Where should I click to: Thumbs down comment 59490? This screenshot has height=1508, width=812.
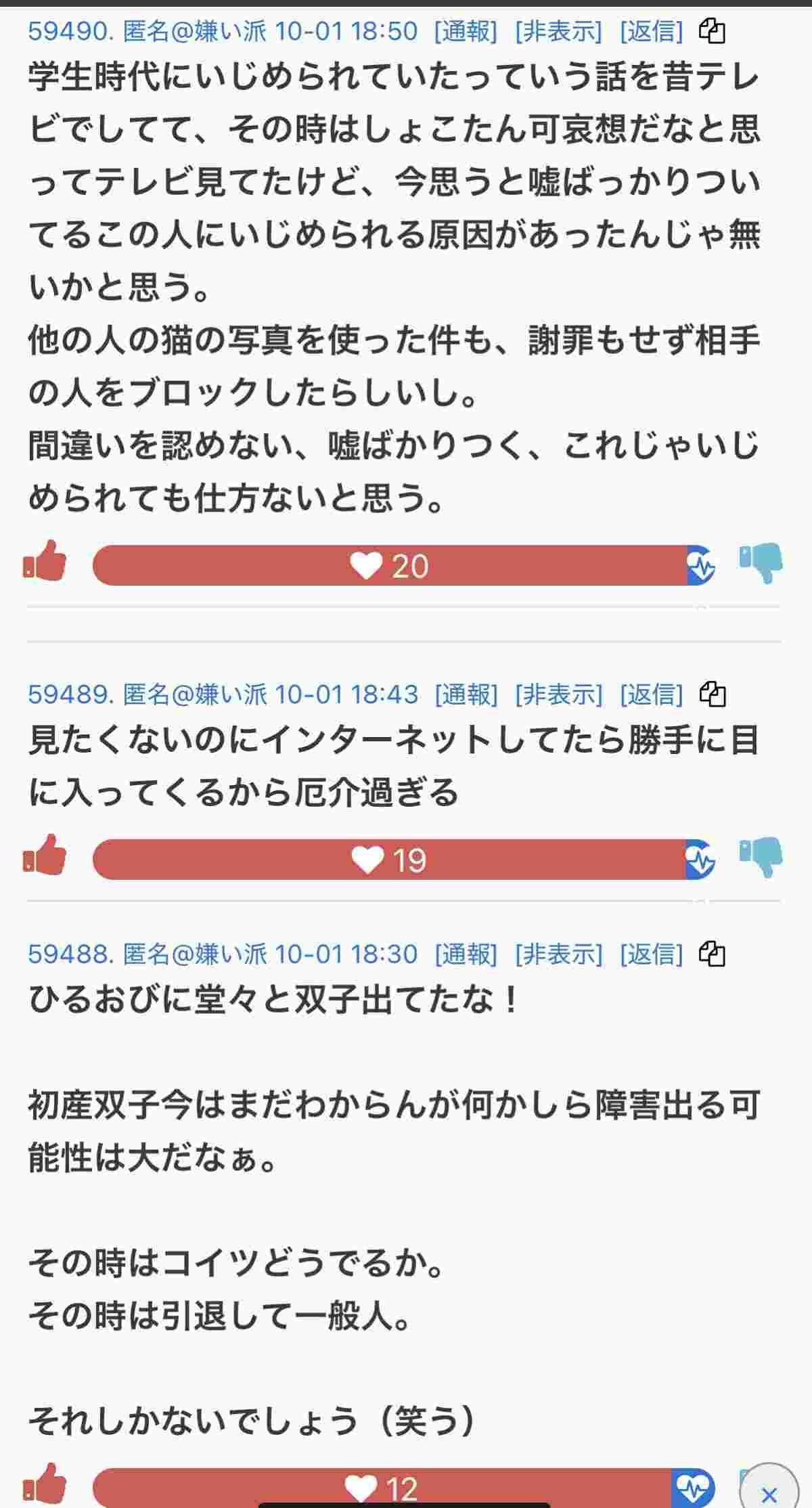(761, 563)
